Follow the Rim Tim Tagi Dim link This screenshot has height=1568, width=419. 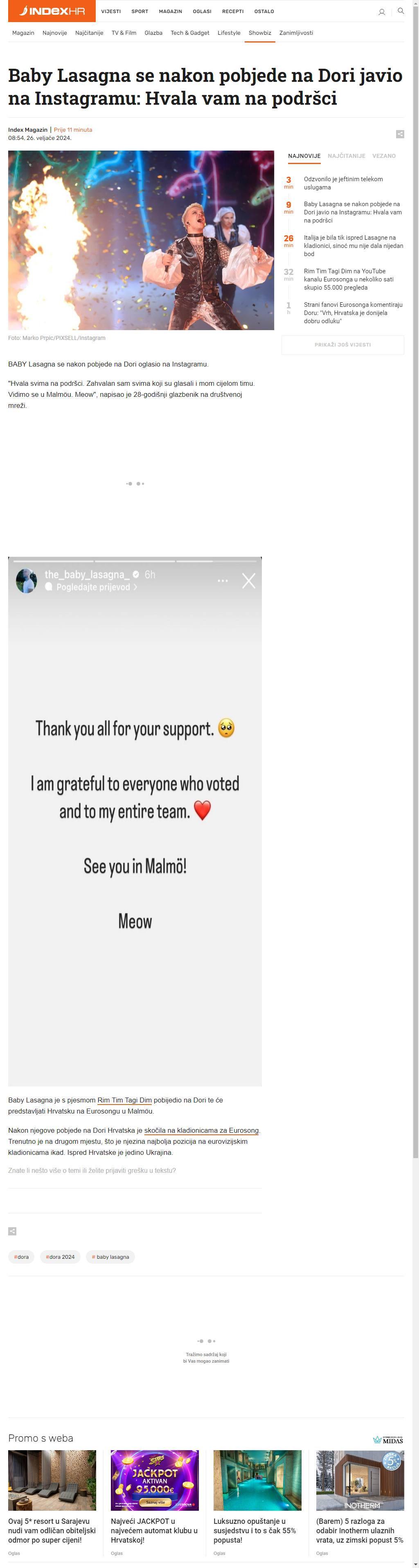125,1100
